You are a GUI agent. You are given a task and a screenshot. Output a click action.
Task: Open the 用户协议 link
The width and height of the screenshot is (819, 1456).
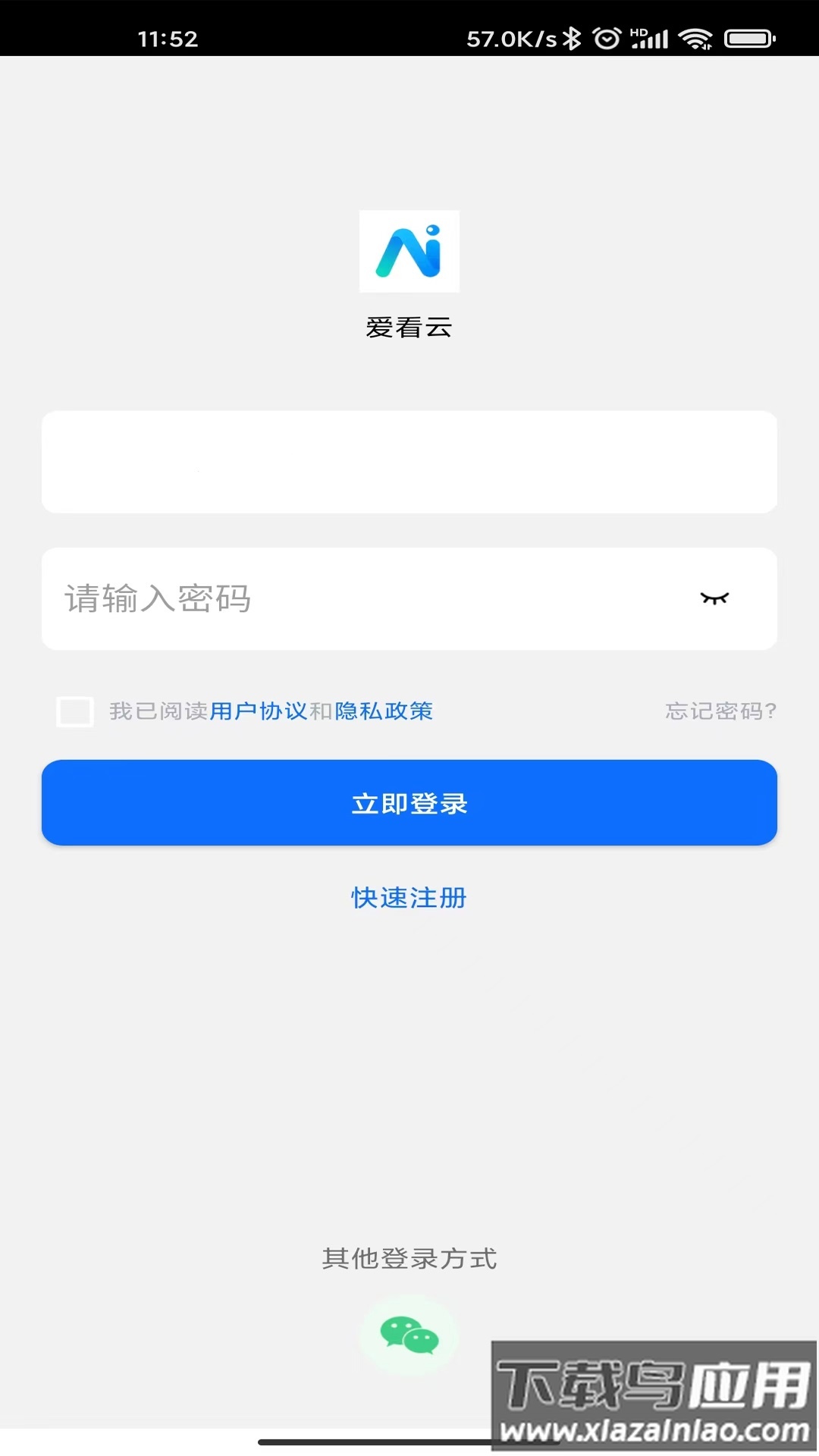[258, 711]
